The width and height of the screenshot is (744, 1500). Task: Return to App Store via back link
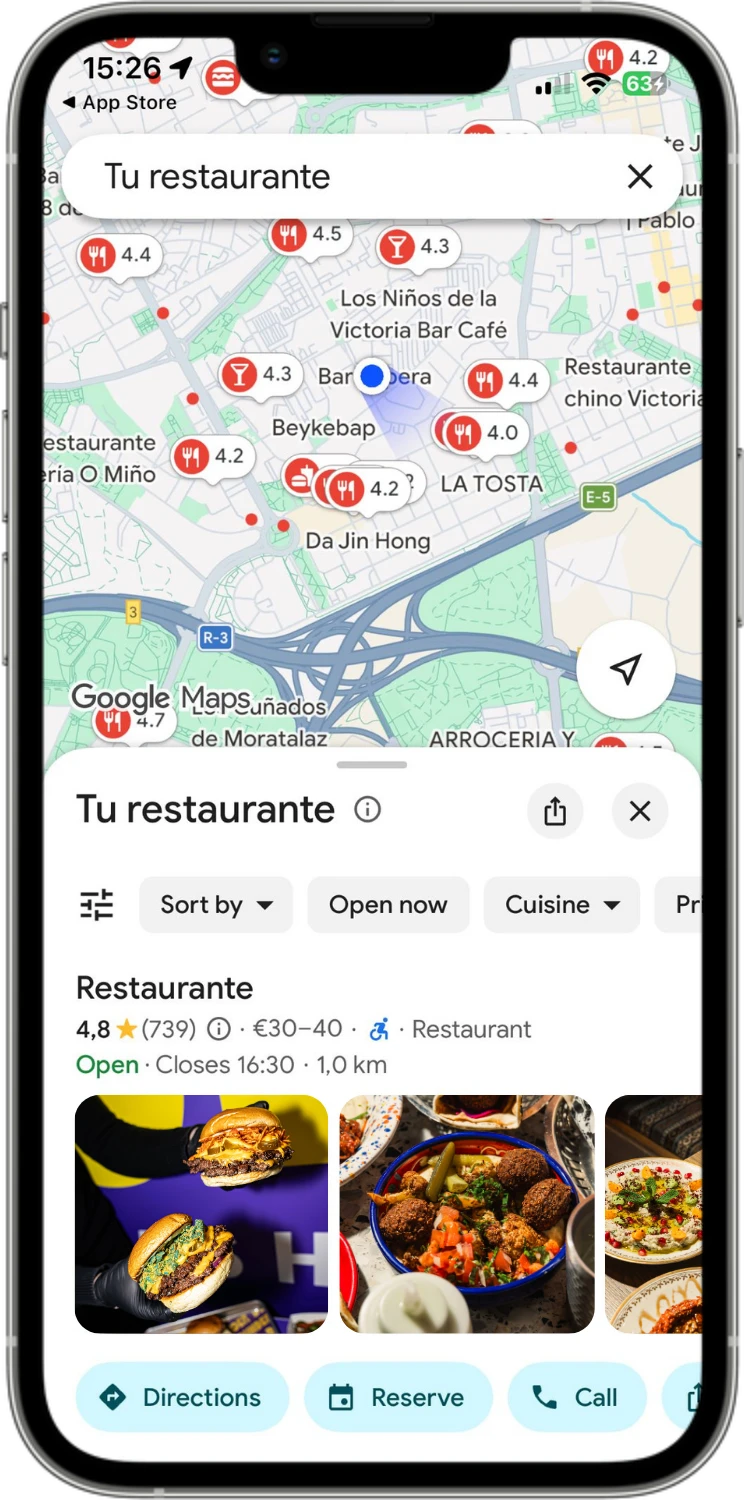(119, 103)
